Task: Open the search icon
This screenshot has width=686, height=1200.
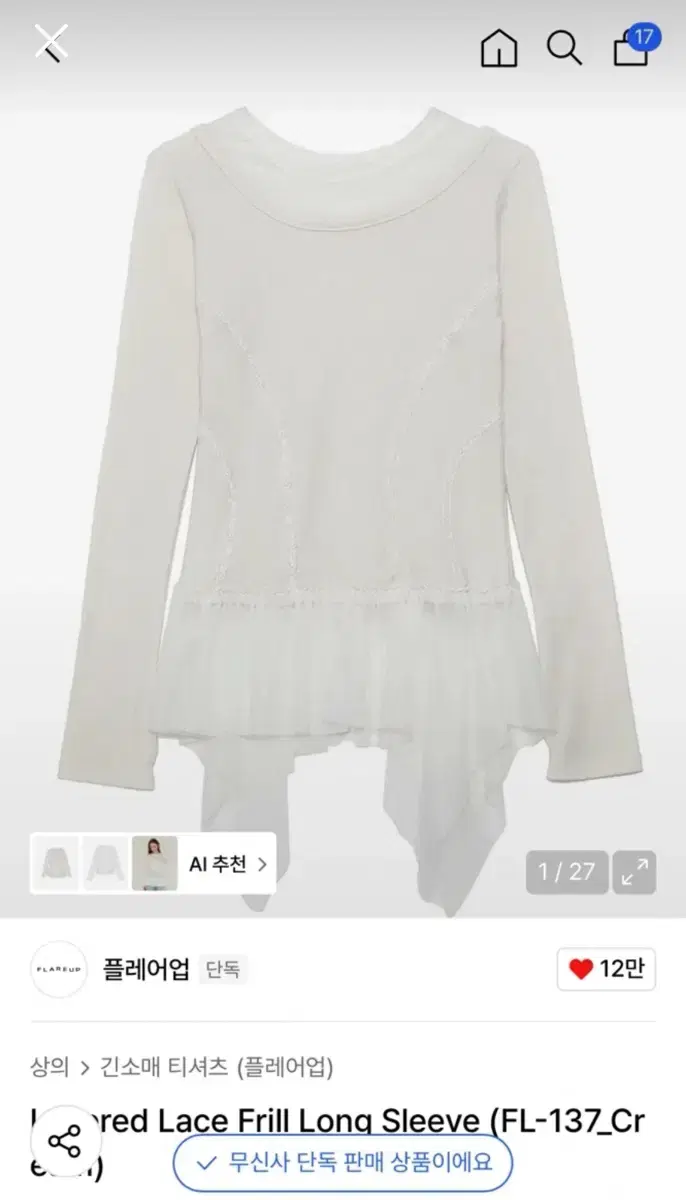Action: pyautogui.click(x=564, y=47)
